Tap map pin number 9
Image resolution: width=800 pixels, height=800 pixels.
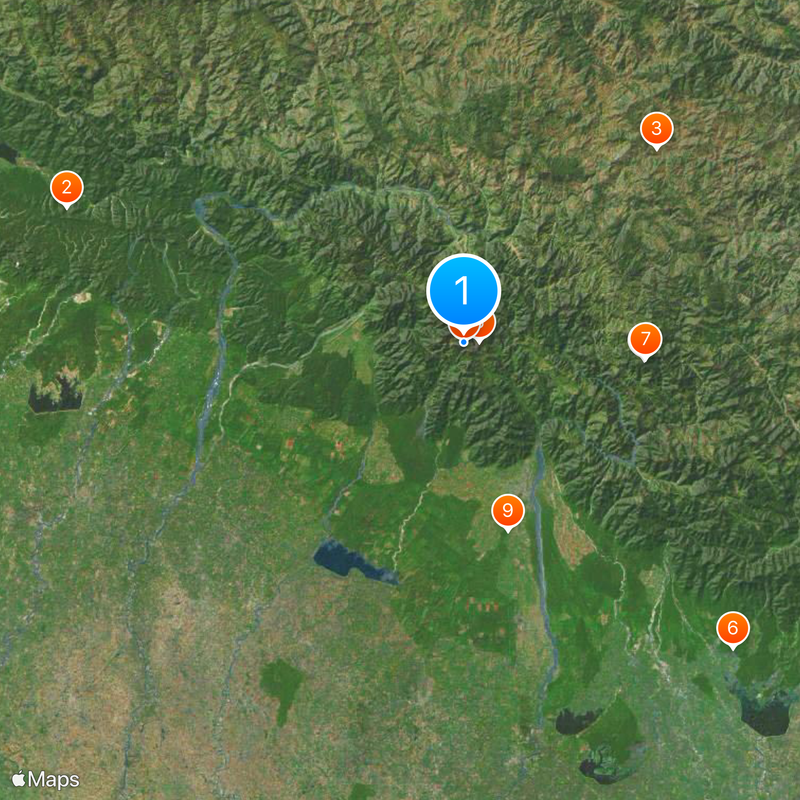tap(508, 511)
